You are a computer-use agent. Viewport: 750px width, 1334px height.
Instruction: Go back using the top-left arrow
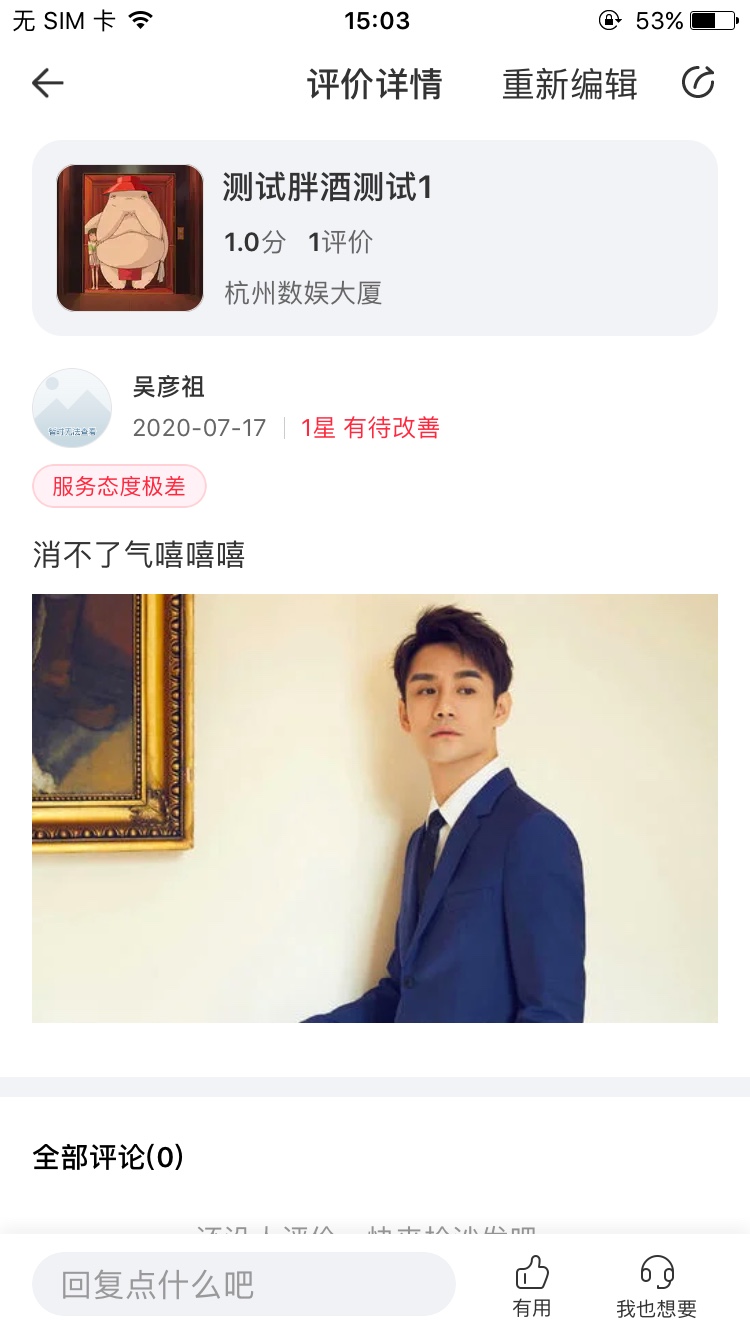point(47,84)
